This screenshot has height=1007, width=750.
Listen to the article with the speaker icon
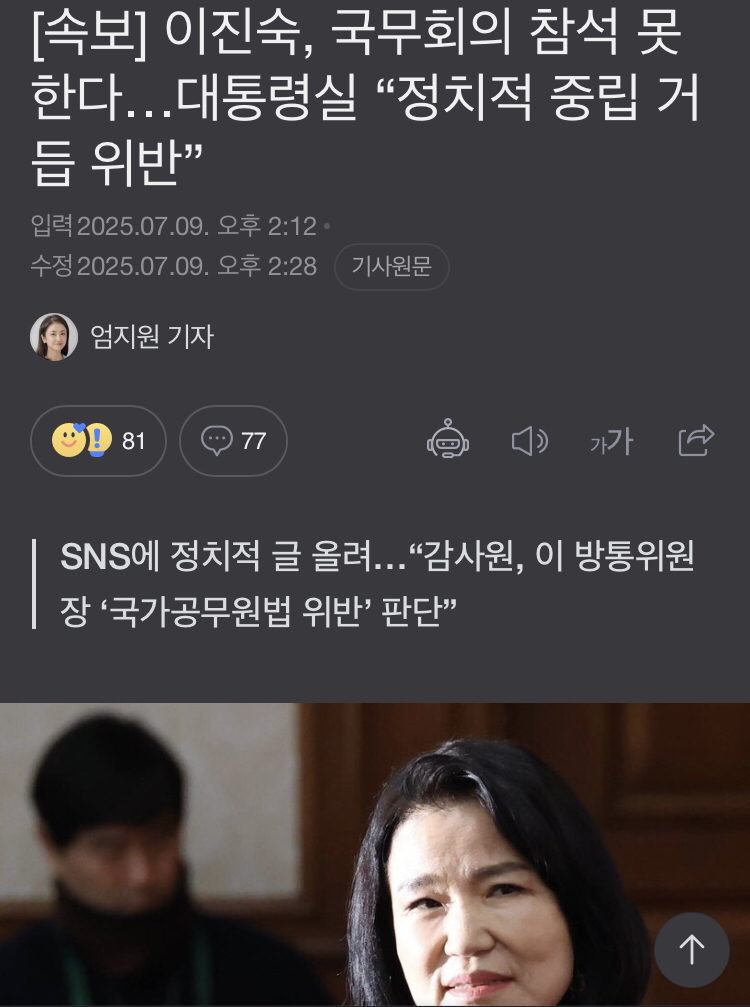click(529, 441)
